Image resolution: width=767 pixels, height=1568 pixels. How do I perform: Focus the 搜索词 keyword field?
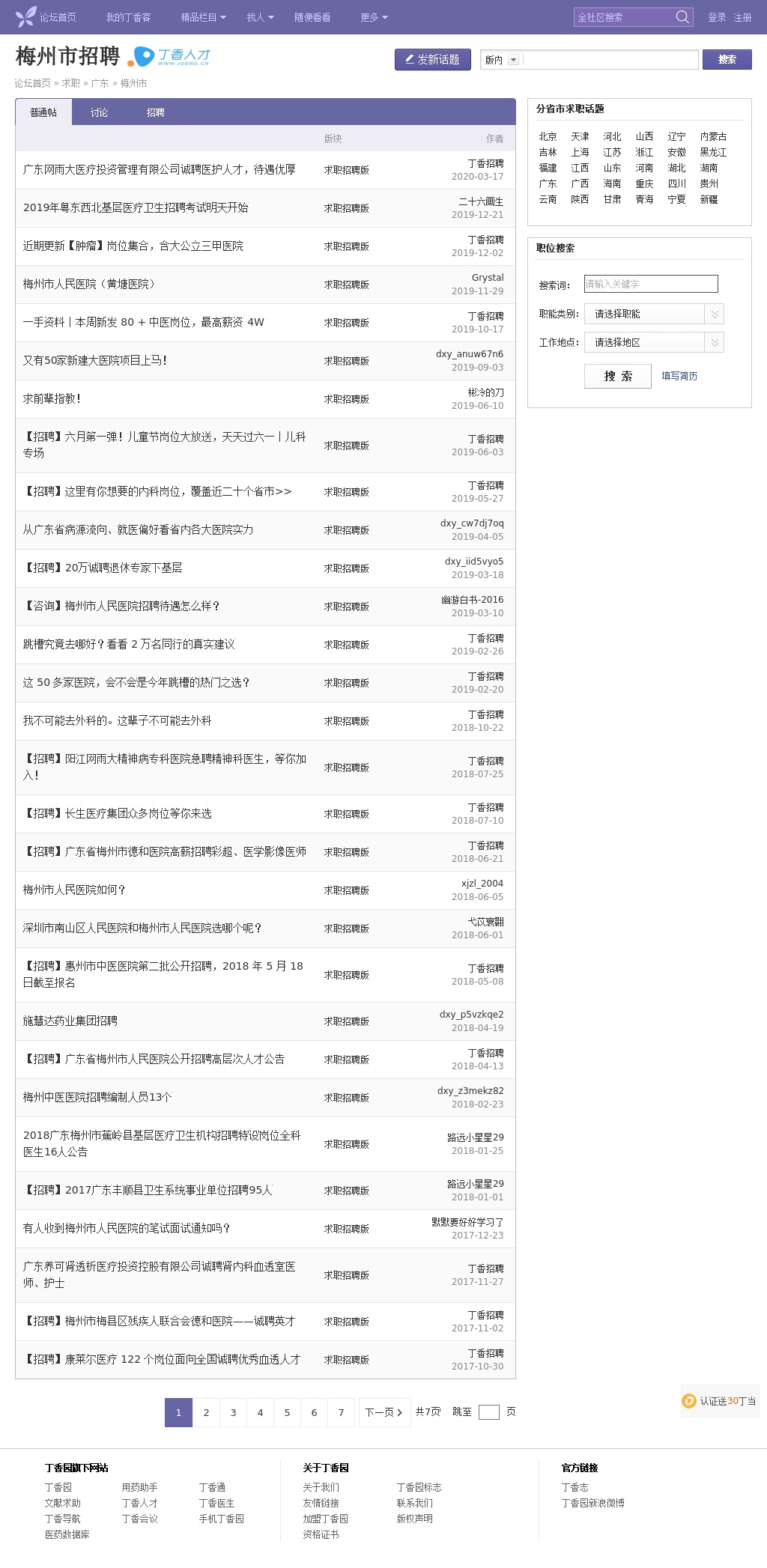tap(650, 284)
